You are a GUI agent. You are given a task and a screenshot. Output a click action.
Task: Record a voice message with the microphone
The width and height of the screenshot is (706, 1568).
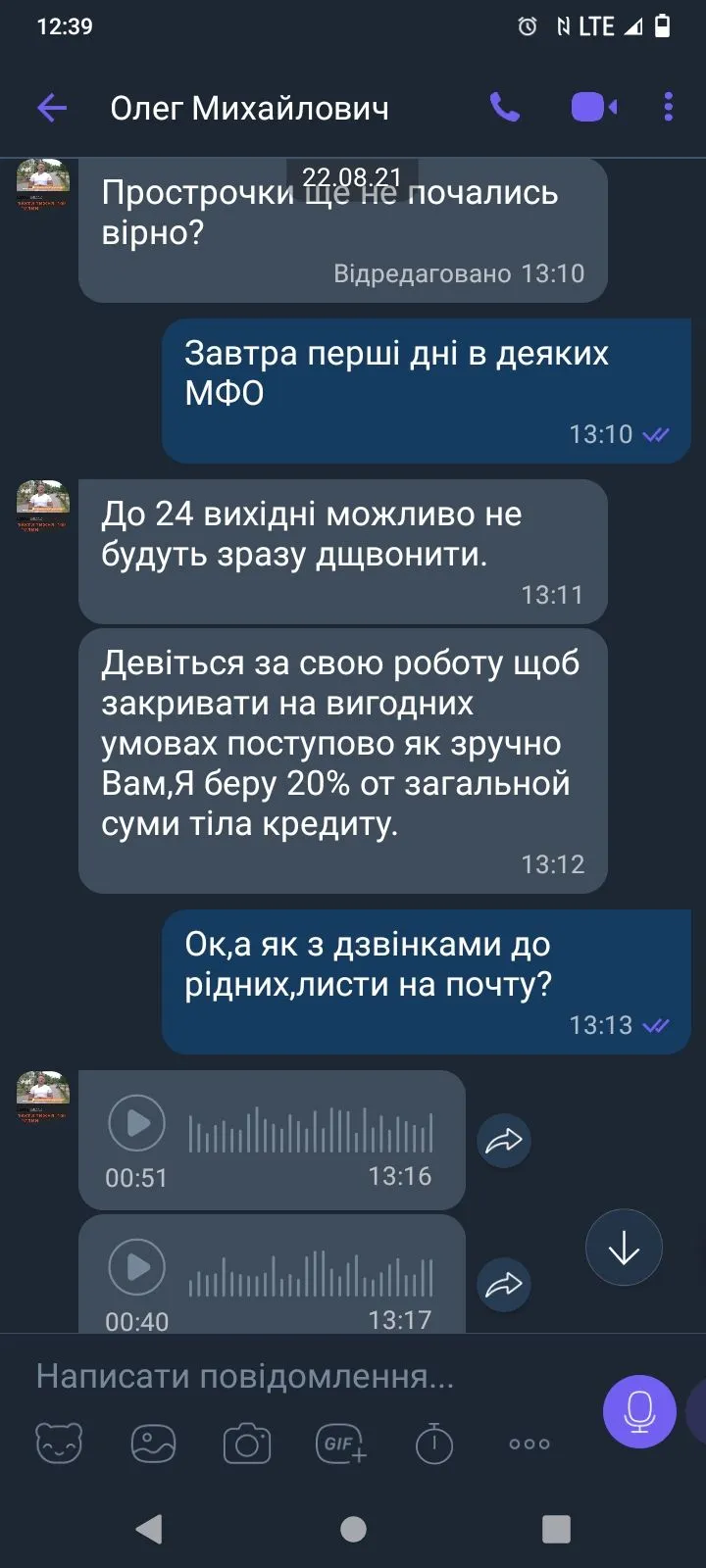click(639, 1411)
